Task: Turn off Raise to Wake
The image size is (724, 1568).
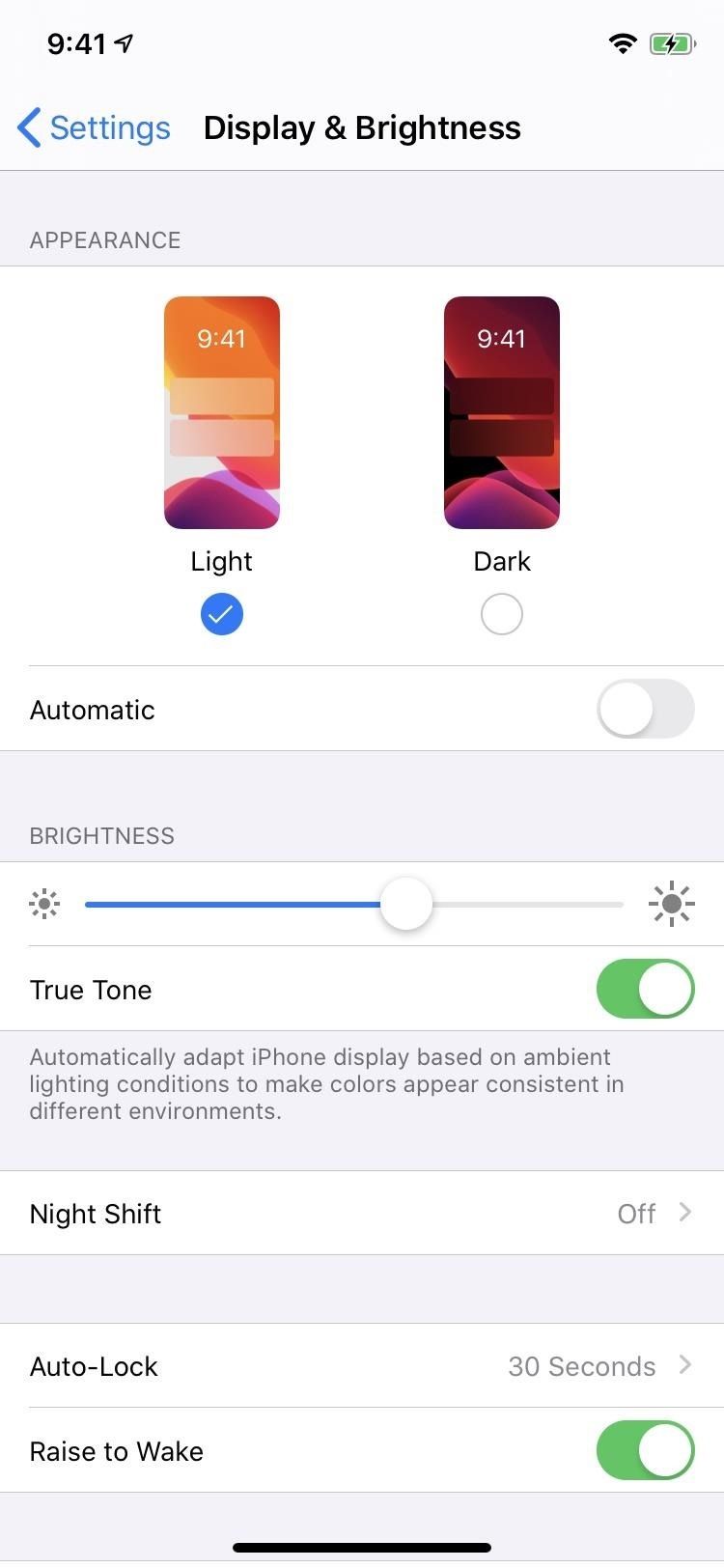Action: click(x=645, y=1450)
